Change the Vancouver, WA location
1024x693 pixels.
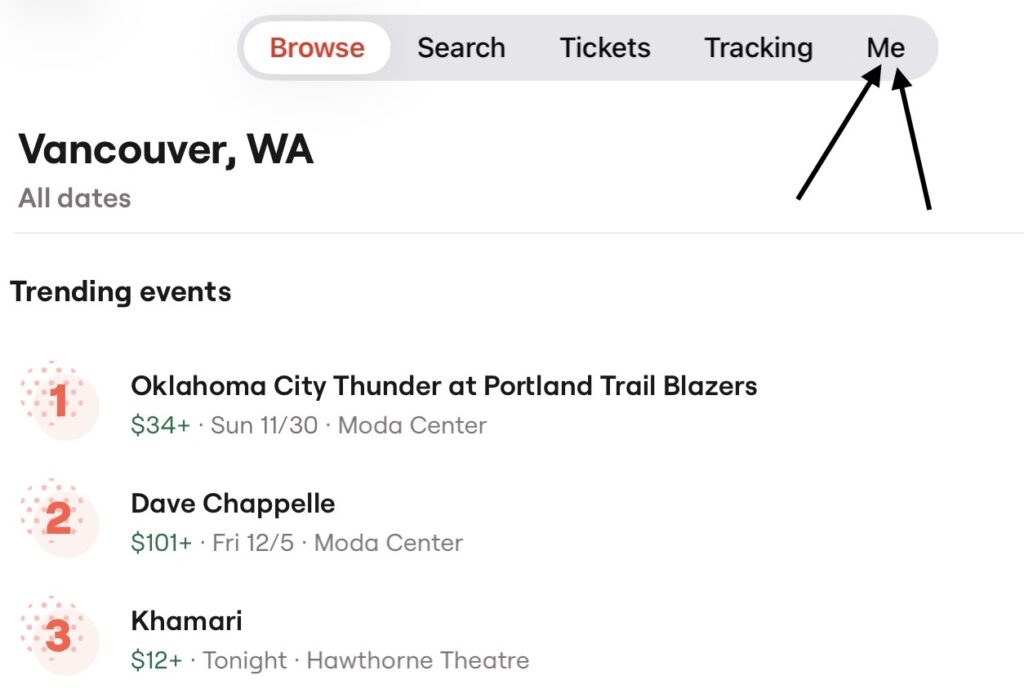166,150
